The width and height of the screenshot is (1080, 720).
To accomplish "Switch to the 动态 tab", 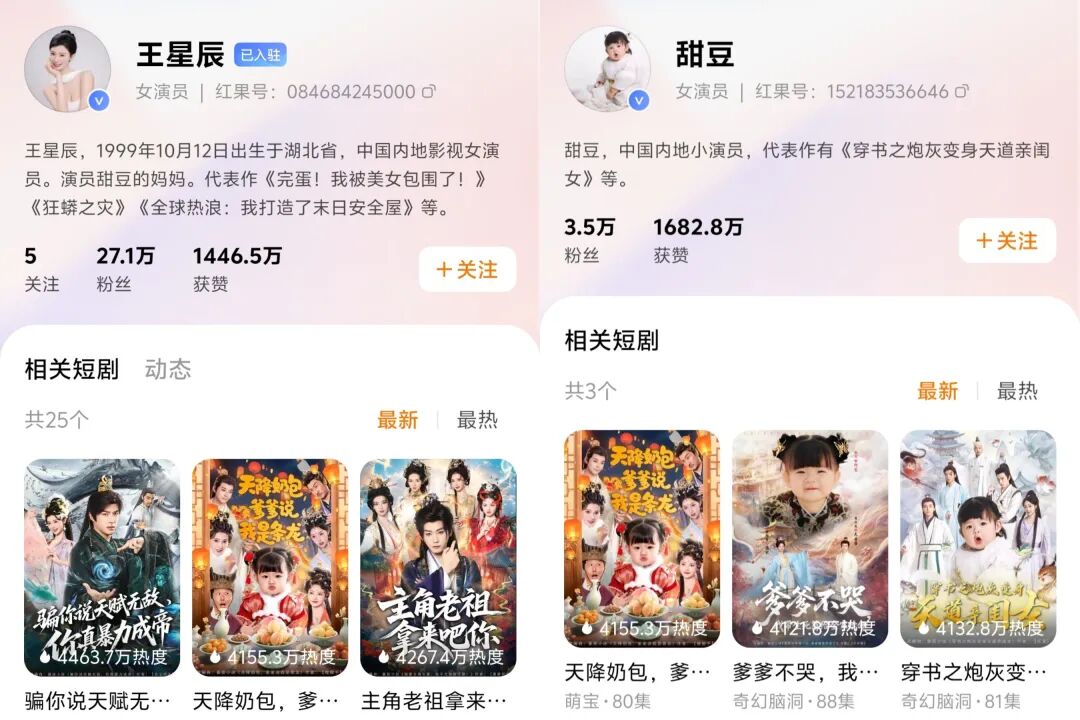I will pyautogui.click(x=168, y=369).
